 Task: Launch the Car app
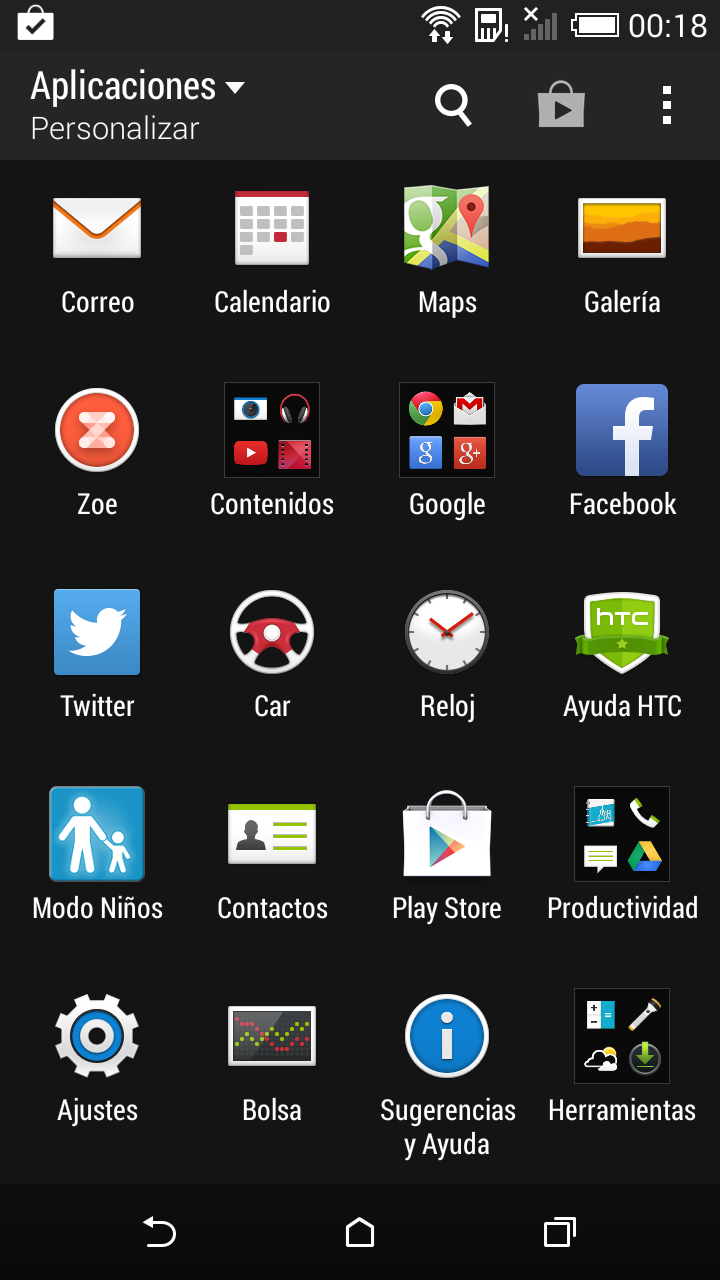click(x=272, y=632)
